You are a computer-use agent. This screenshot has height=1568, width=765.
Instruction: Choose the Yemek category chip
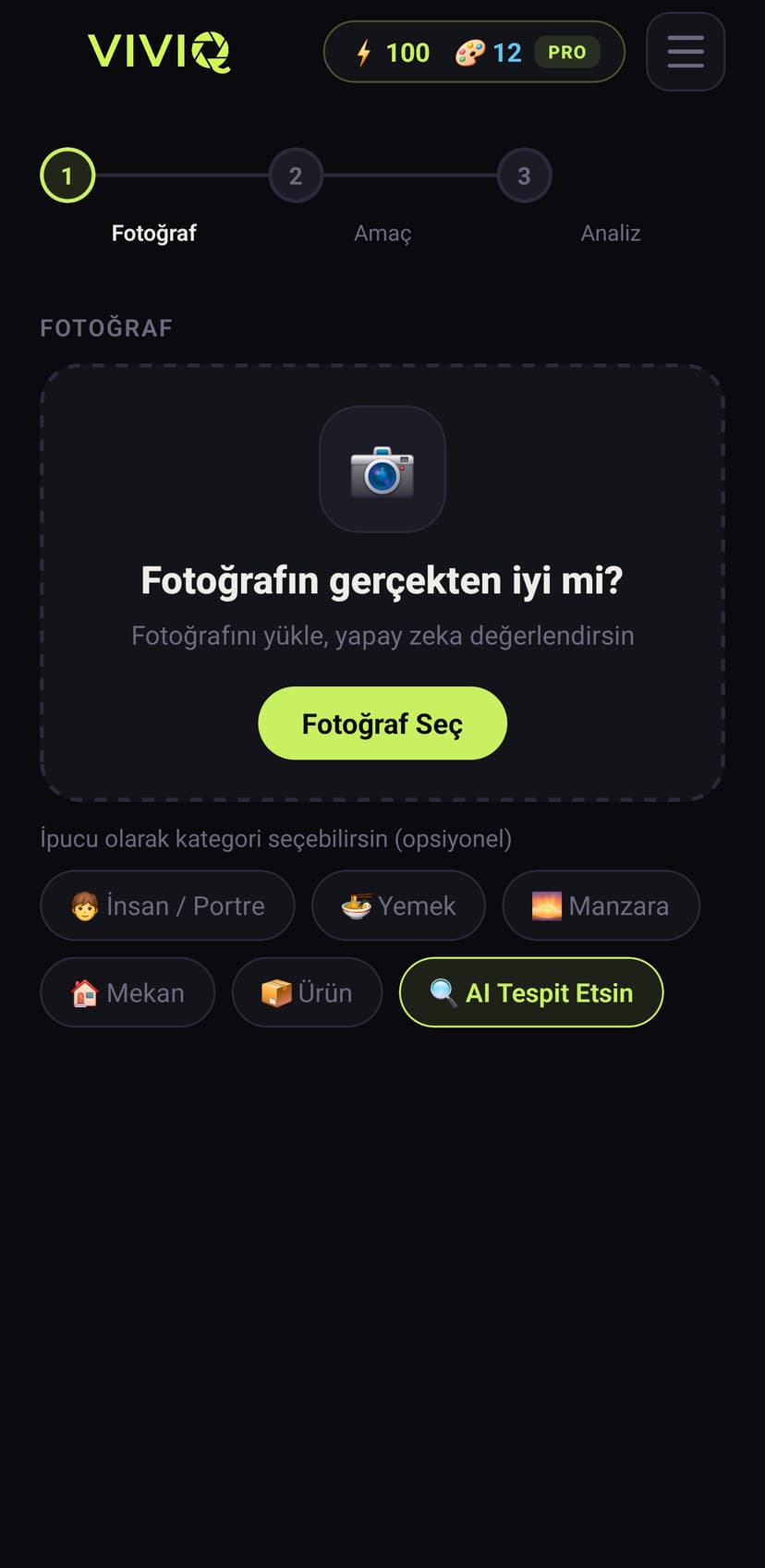tap(398, 906)
